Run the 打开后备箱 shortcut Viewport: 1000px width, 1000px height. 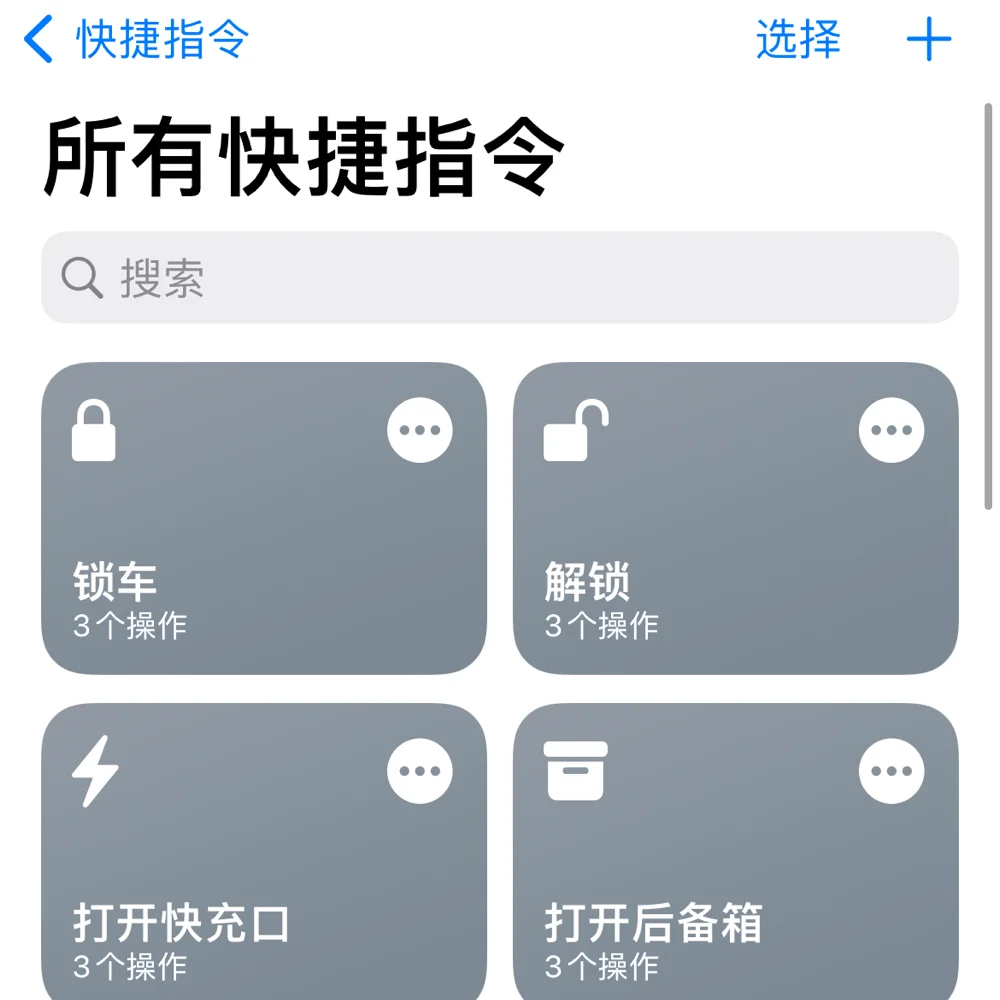click(735, 852)
